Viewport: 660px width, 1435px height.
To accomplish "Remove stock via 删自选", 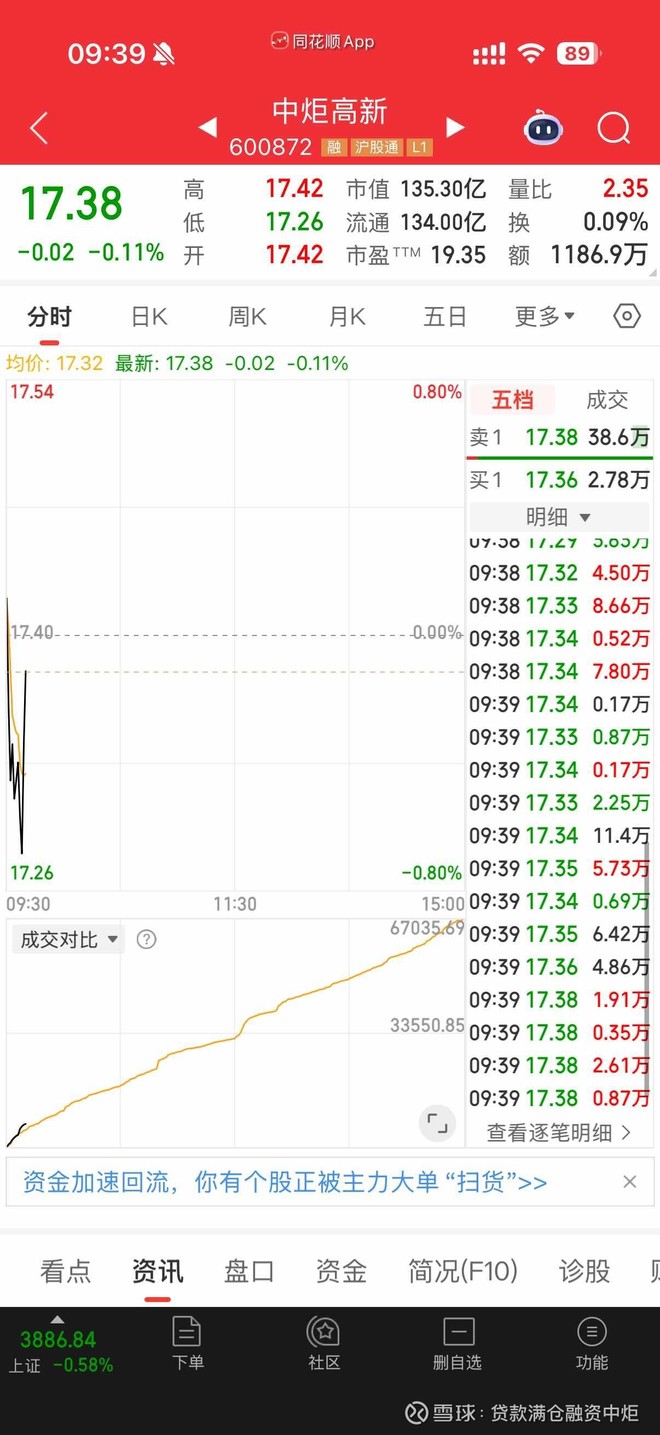I will click(457, 1343).
